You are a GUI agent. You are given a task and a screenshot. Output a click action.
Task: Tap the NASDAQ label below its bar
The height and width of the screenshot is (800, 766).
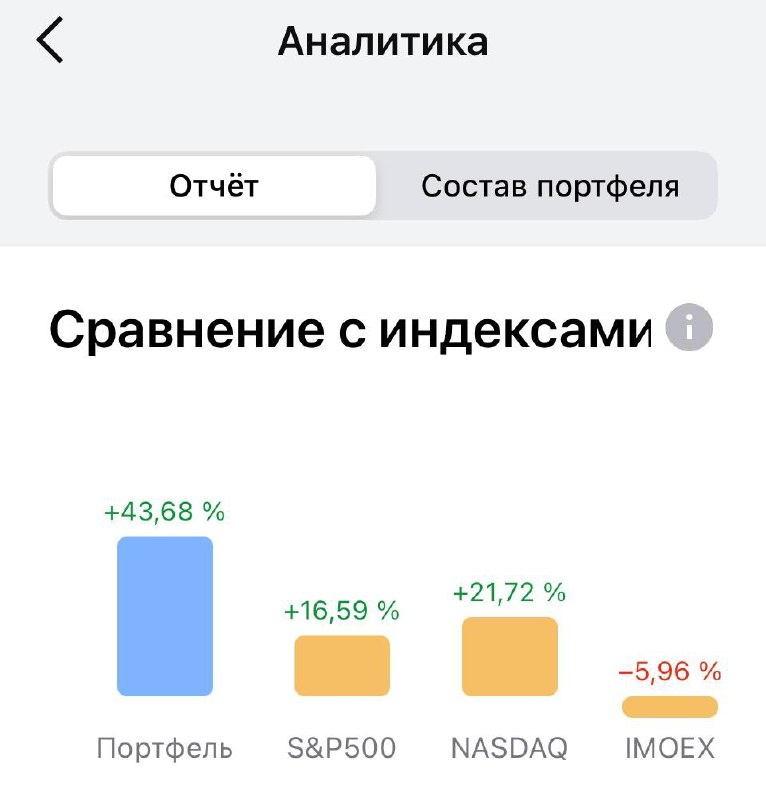511,746
